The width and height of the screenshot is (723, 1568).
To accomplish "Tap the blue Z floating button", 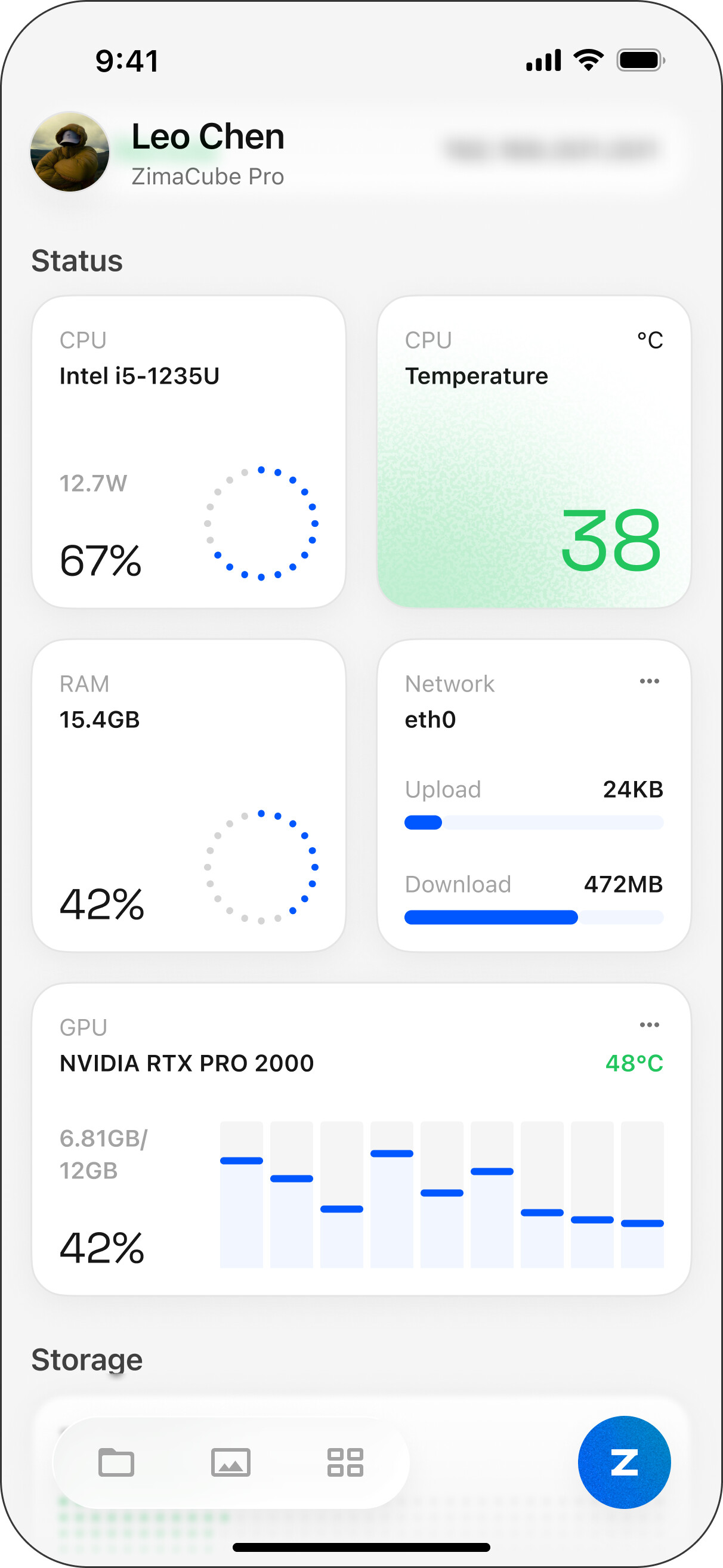I will tap(624, 1462).
